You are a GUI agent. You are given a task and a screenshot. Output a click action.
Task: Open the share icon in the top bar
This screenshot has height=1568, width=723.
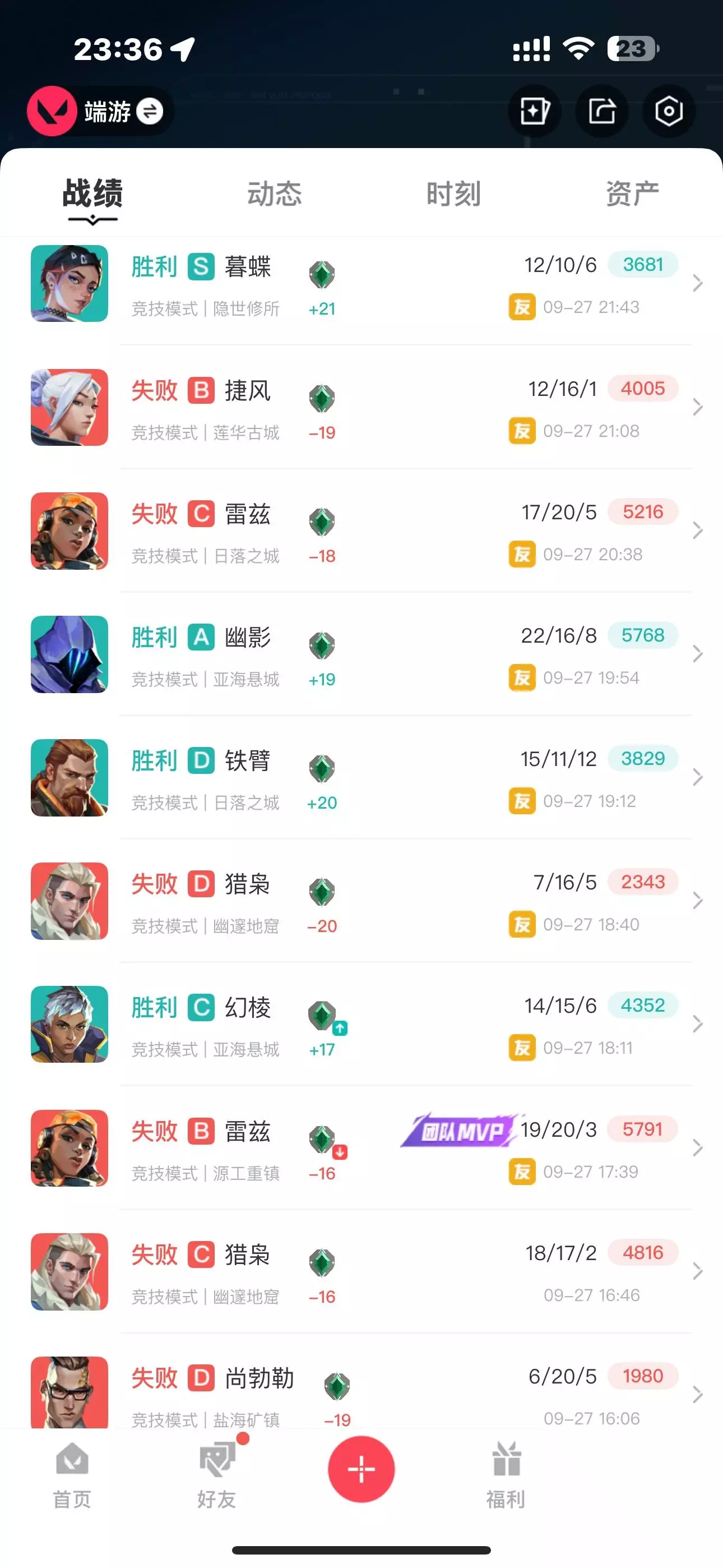click(x=602, y=111)
